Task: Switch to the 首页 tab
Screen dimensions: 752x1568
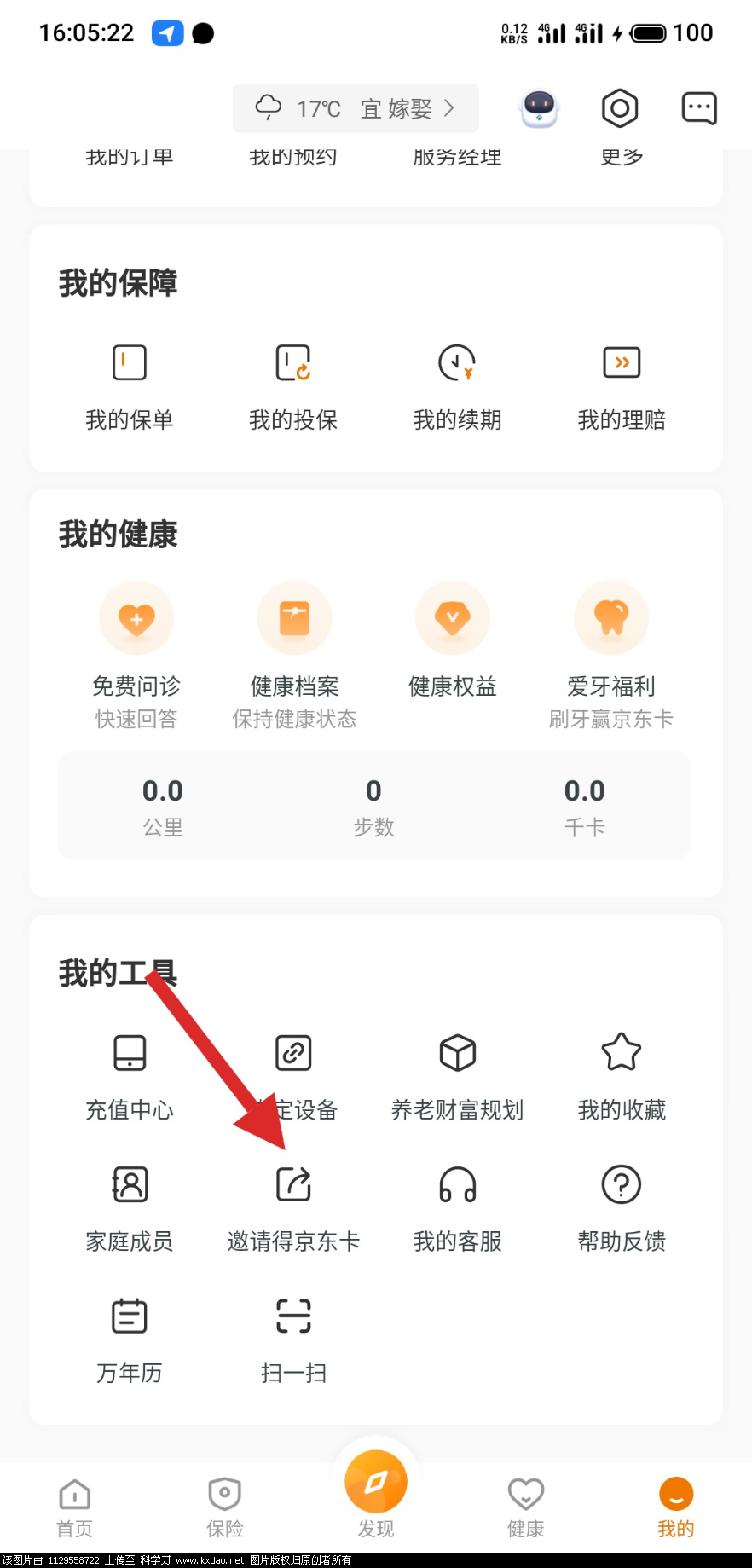Action: coord(75,1507)
